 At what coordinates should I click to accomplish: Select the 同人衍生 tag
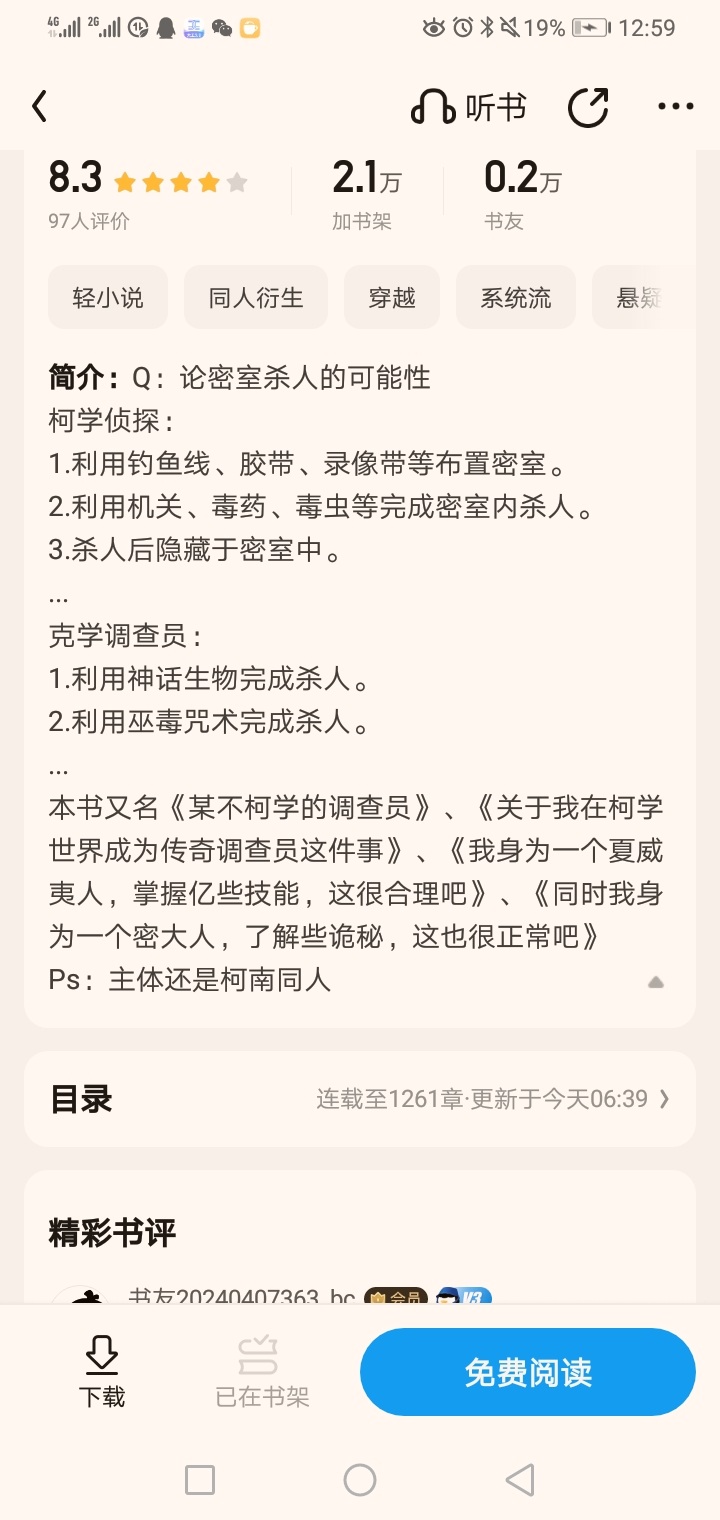256,297
